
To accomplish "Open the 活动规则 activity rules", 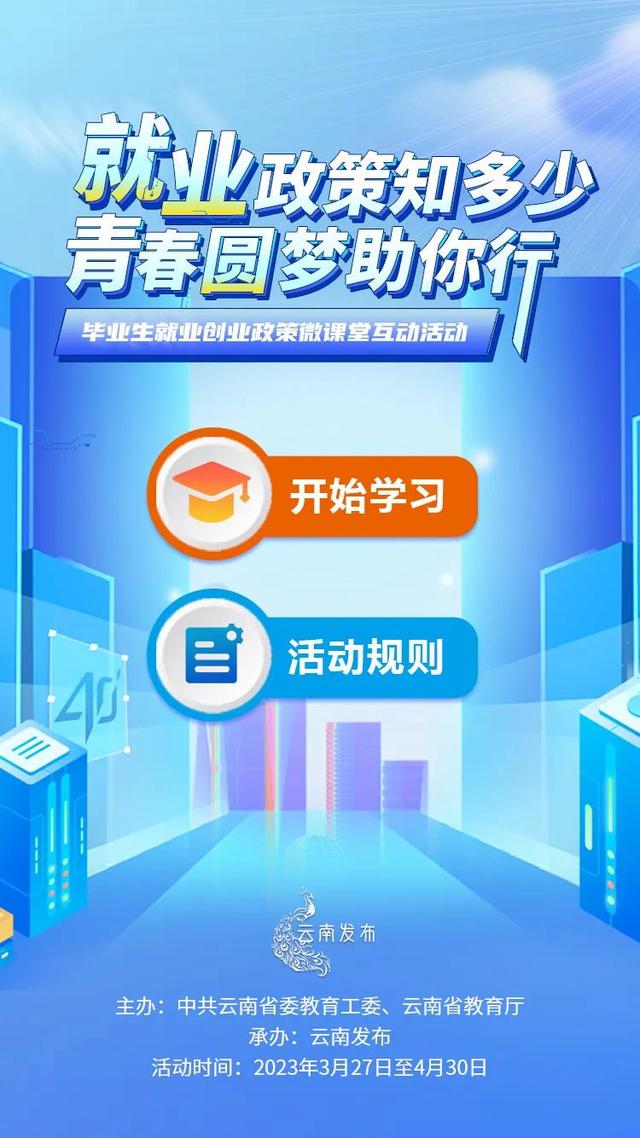I will 340,658.
